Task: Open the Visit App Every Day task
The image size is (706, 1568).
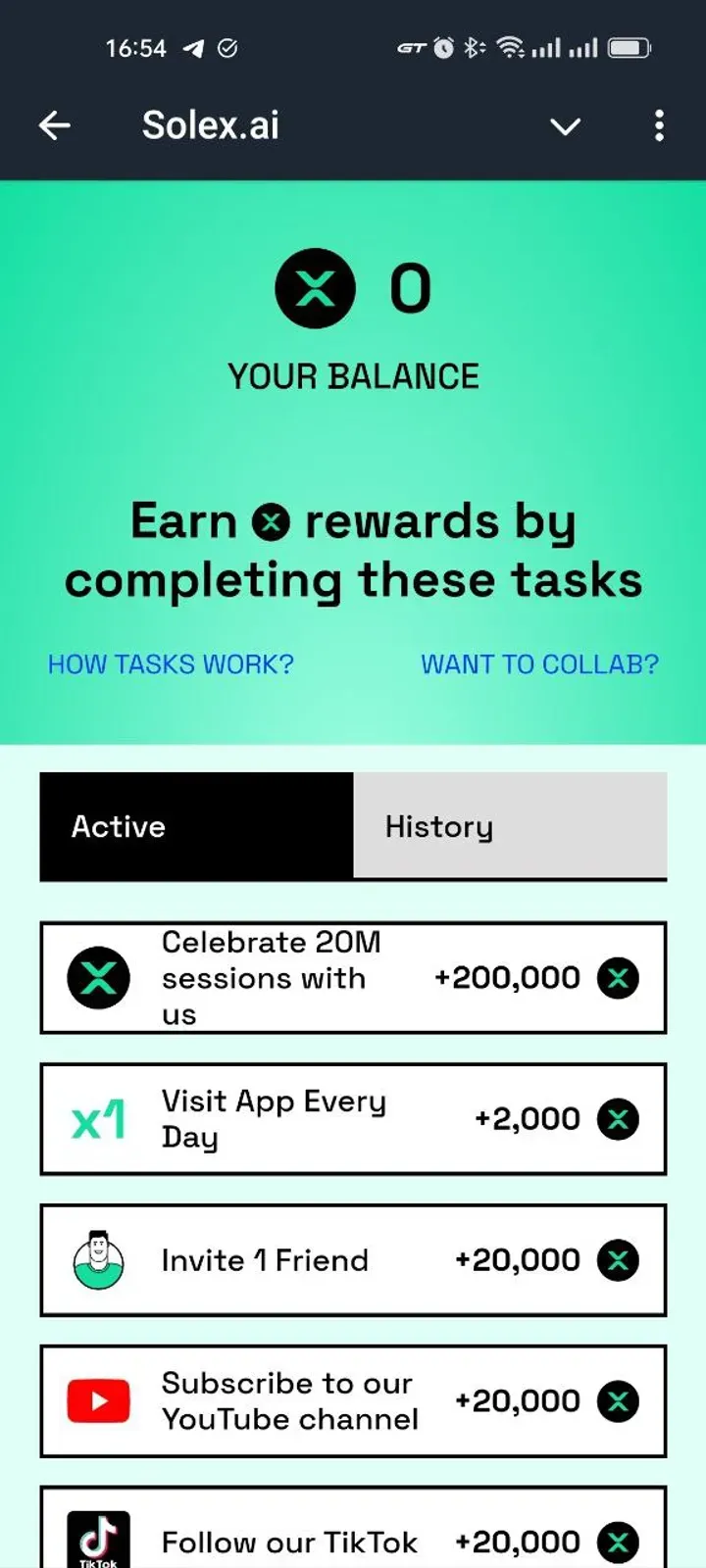Action: pos(353,1119)
